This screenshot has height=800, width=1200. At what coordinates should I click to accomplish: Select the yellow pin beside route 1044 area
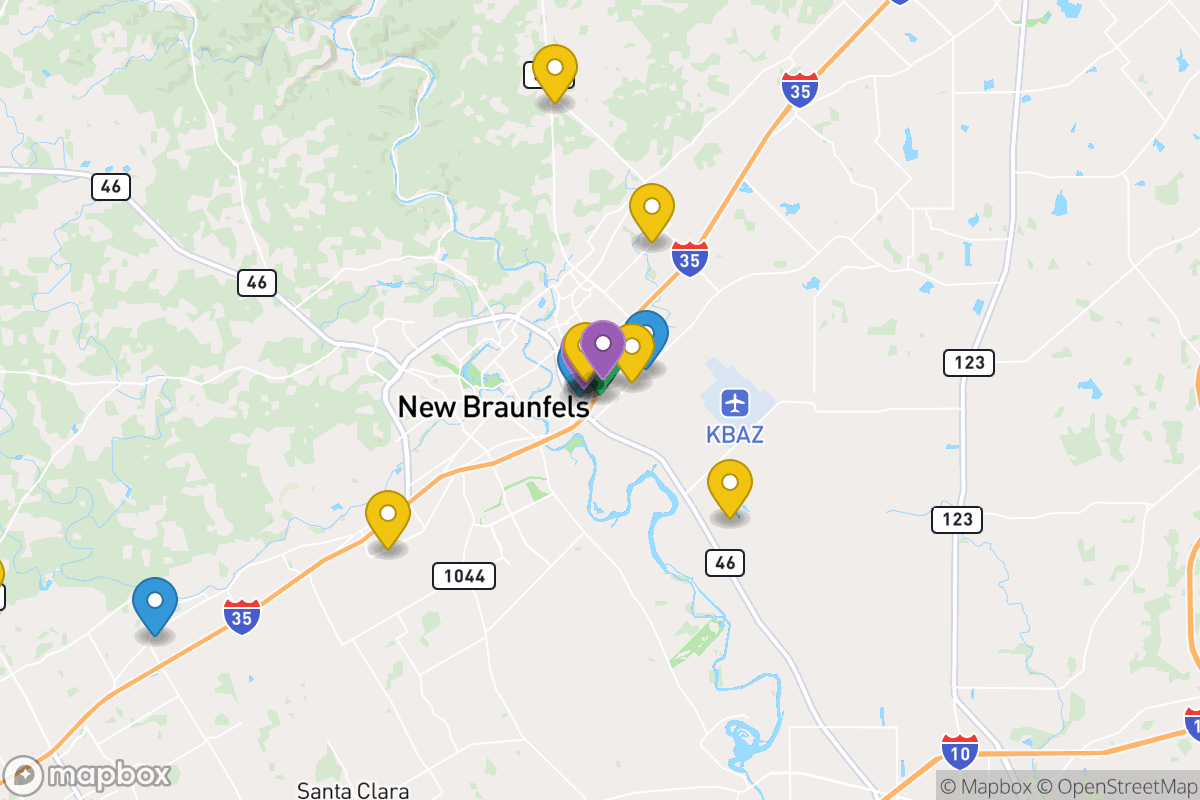coord(388,514)
